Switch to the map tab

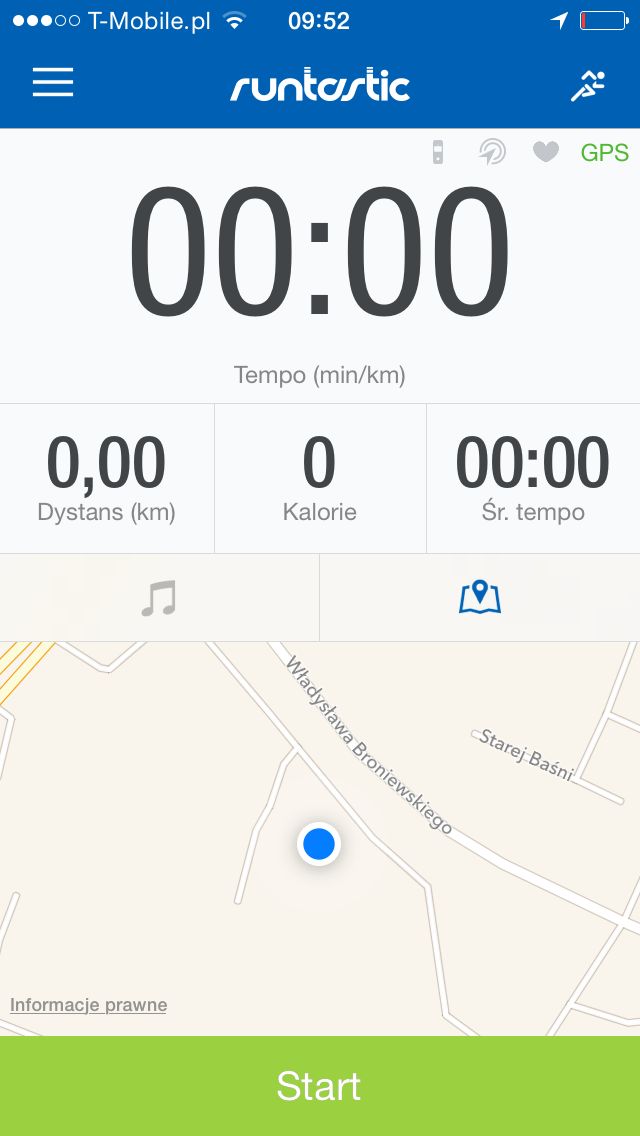pyautogui.click(x=480, y=598)
